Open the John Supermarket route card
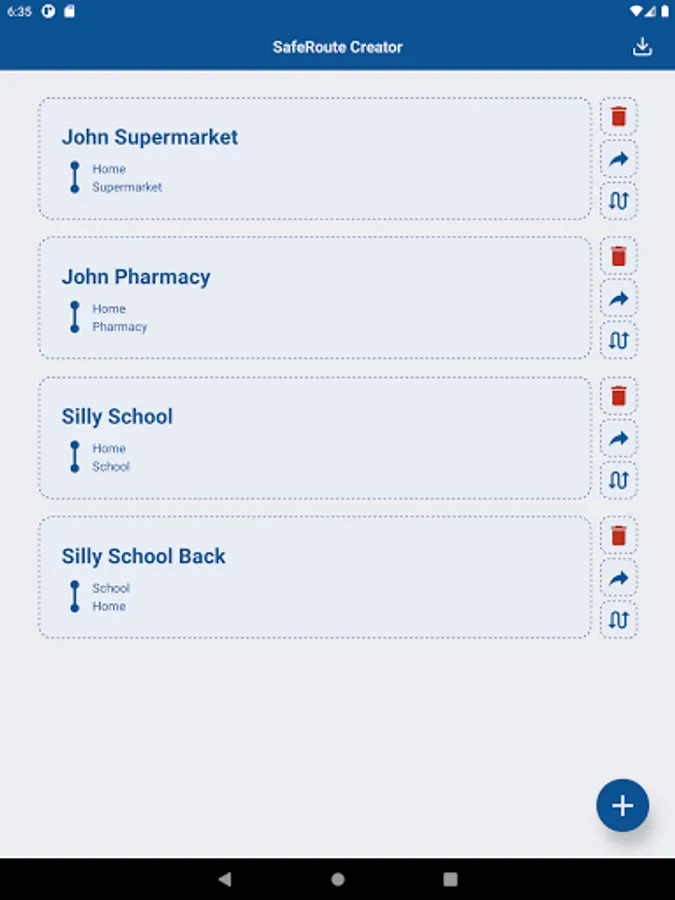 (x=315, y=159)
